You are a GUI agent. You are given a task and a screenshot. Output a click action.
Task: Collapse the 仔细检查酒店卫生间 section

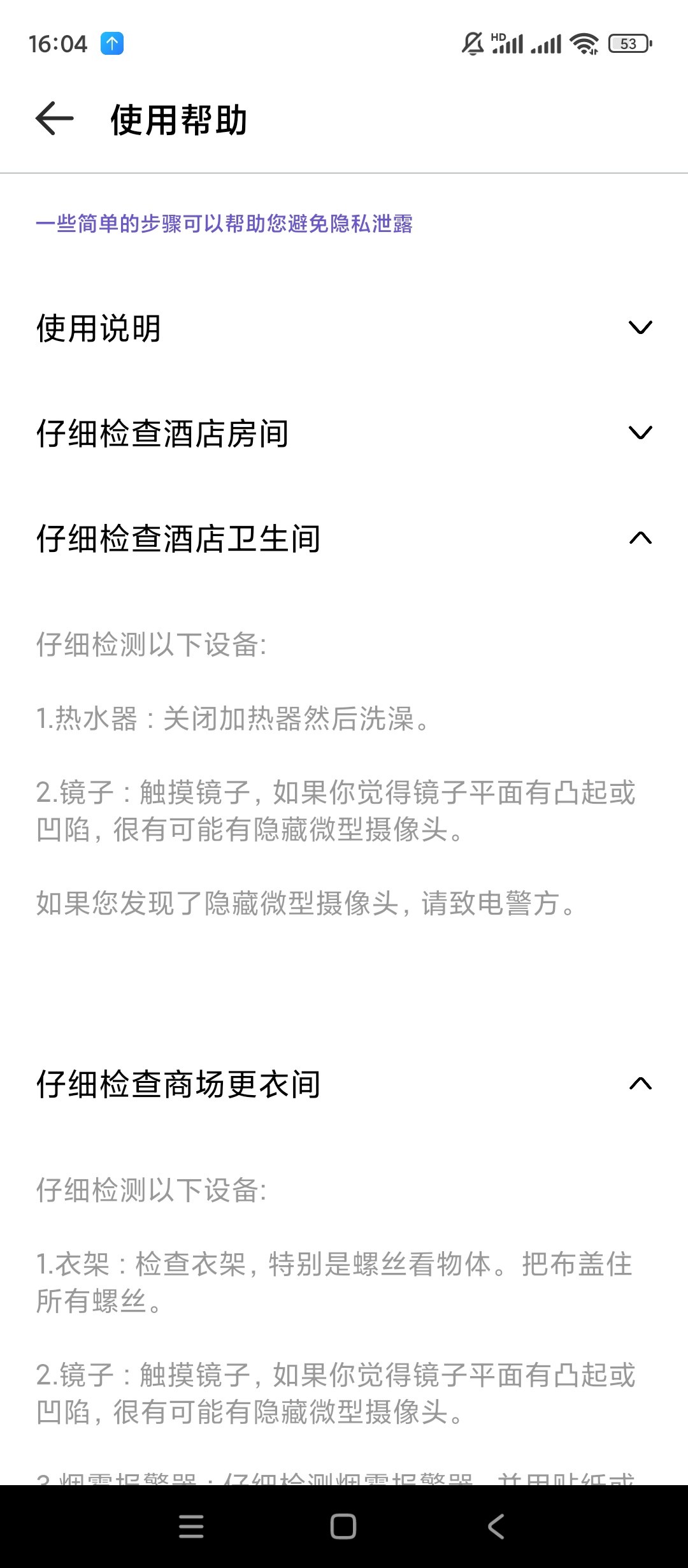640,538
